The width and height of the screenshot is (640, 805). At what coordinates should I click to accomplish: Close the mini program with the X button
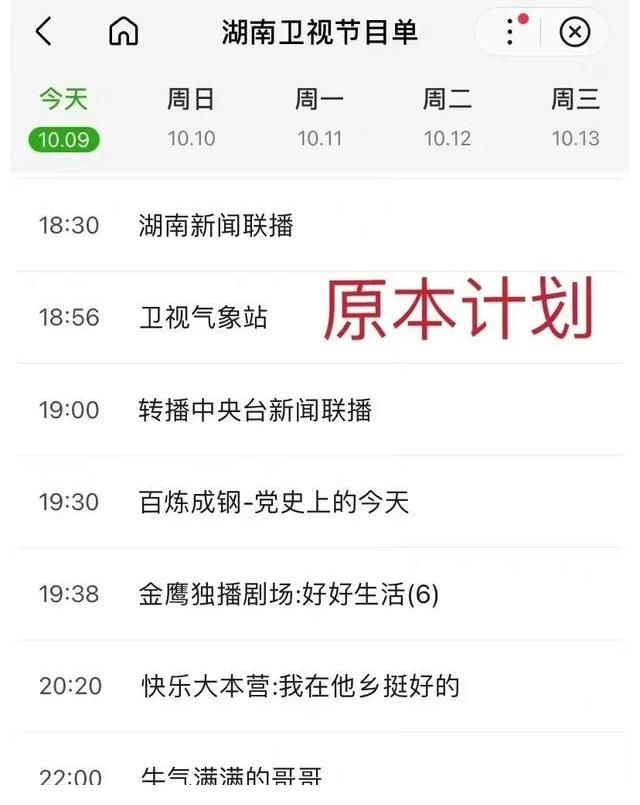574,32
